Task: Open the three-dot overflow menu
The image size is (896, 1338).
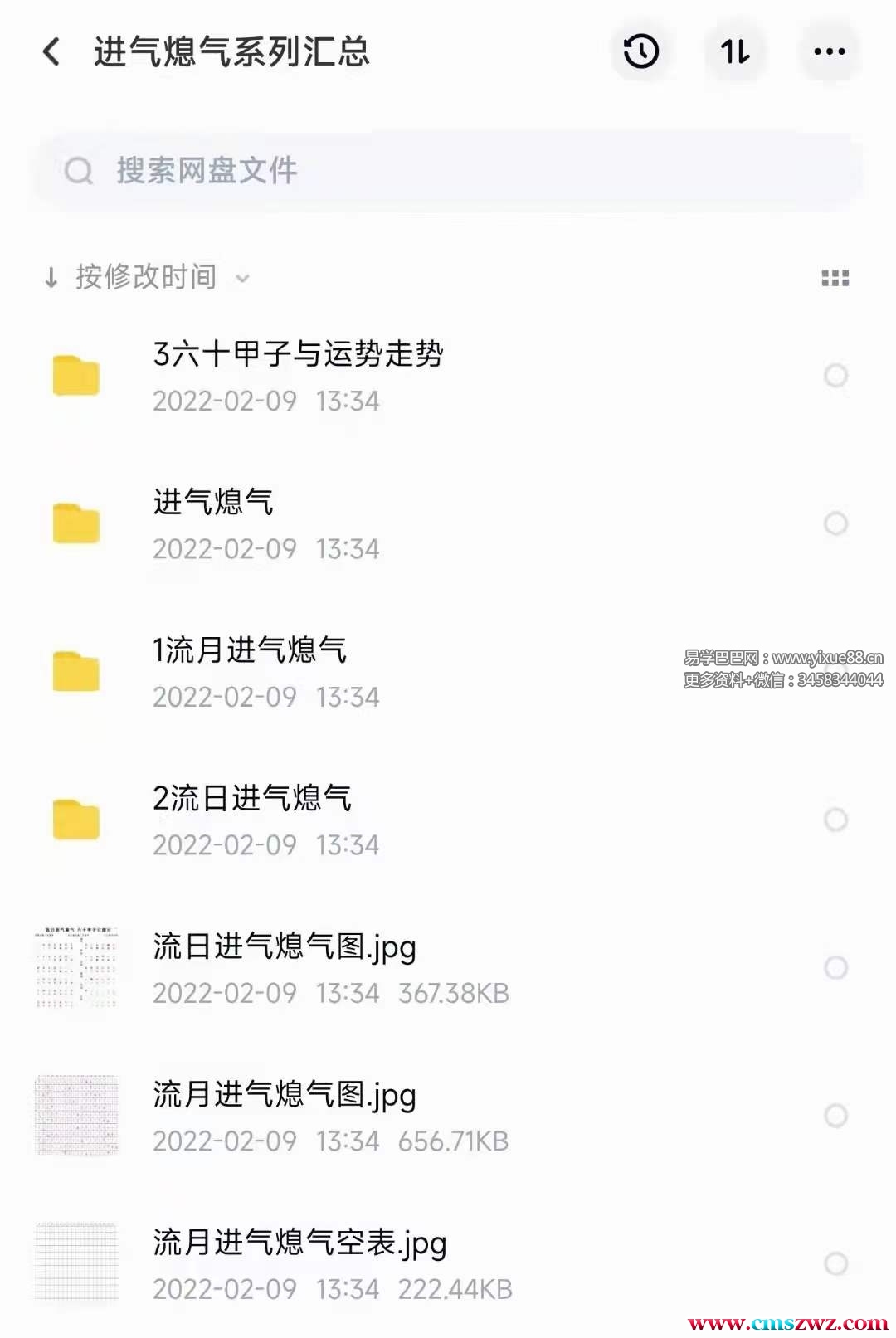Action: pos(829,51)
